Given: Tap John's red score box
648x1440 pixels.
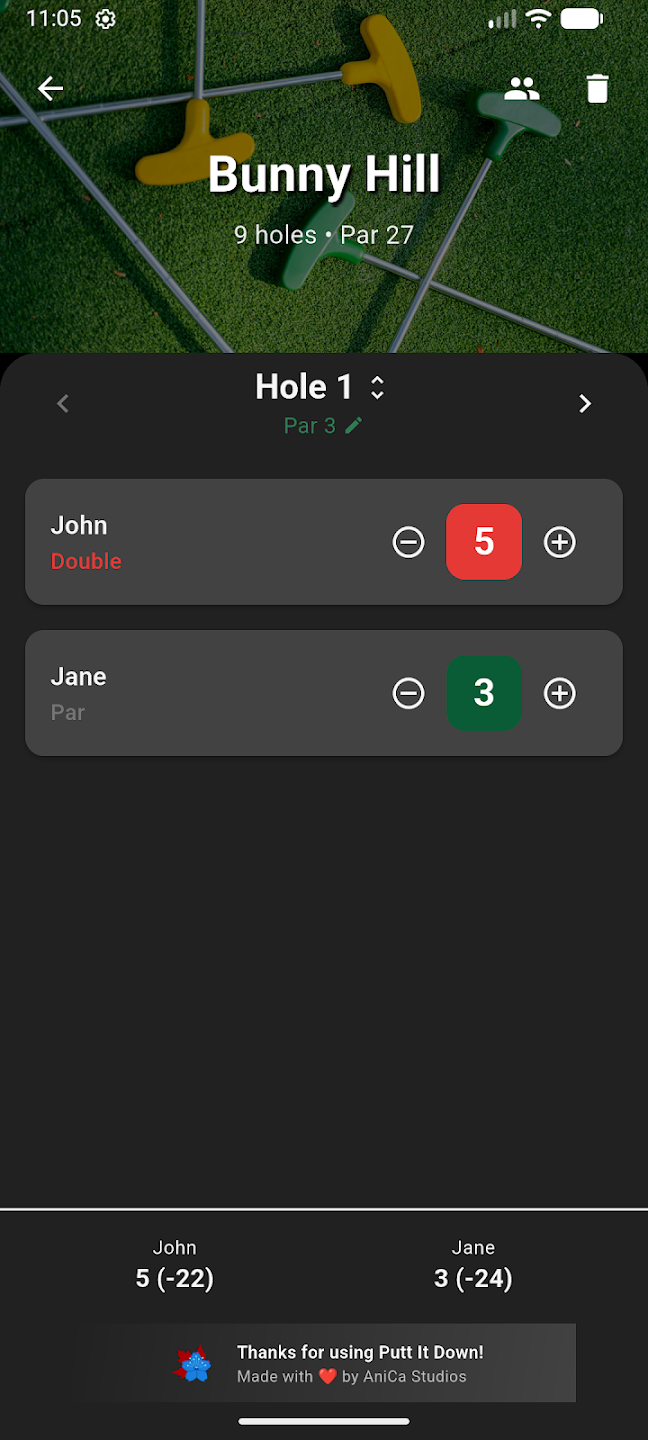Looking at the screenshot, I should coord(484,542).
